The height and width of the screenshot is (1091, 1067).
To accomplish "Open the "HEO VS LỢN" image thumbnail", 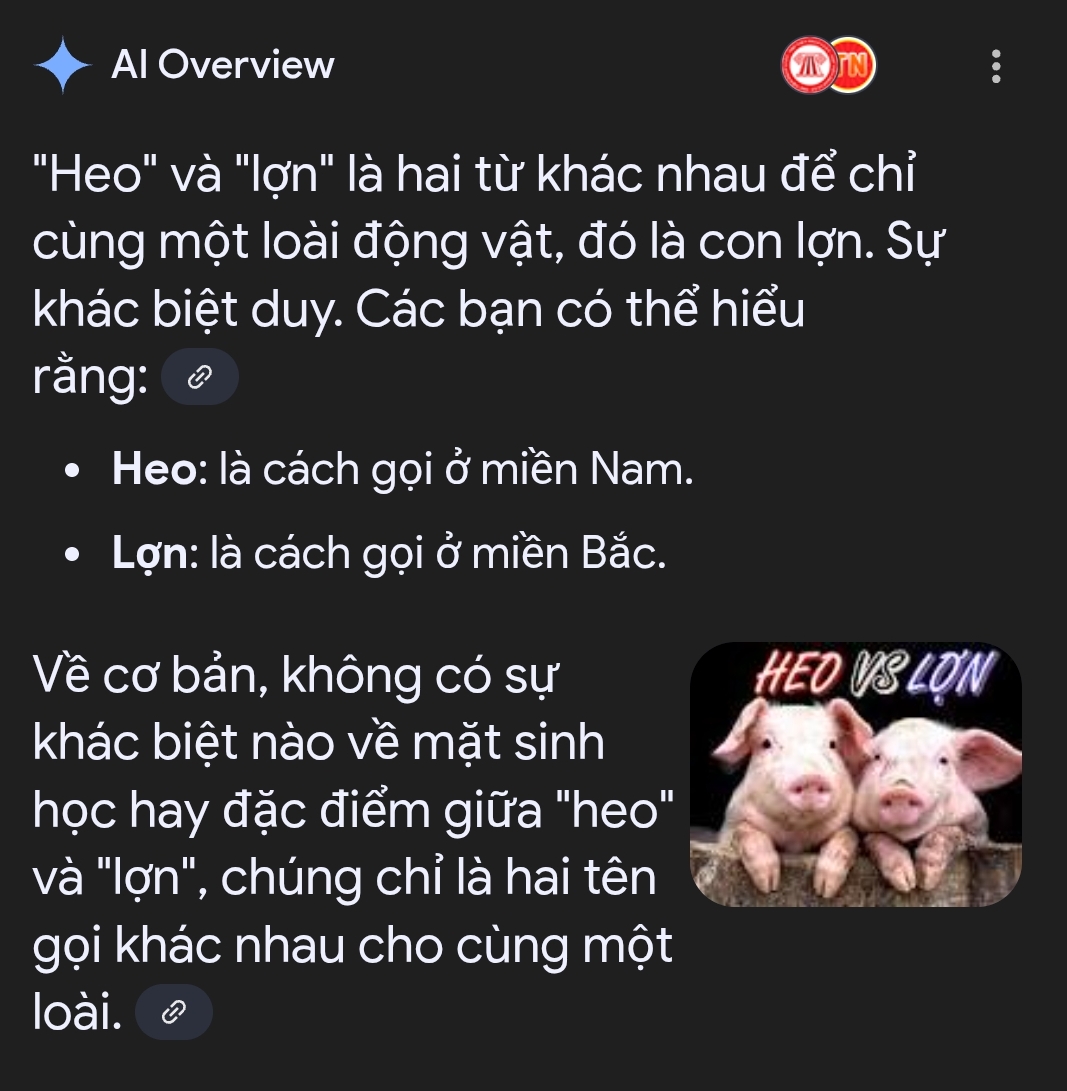I will pos(855,775).
